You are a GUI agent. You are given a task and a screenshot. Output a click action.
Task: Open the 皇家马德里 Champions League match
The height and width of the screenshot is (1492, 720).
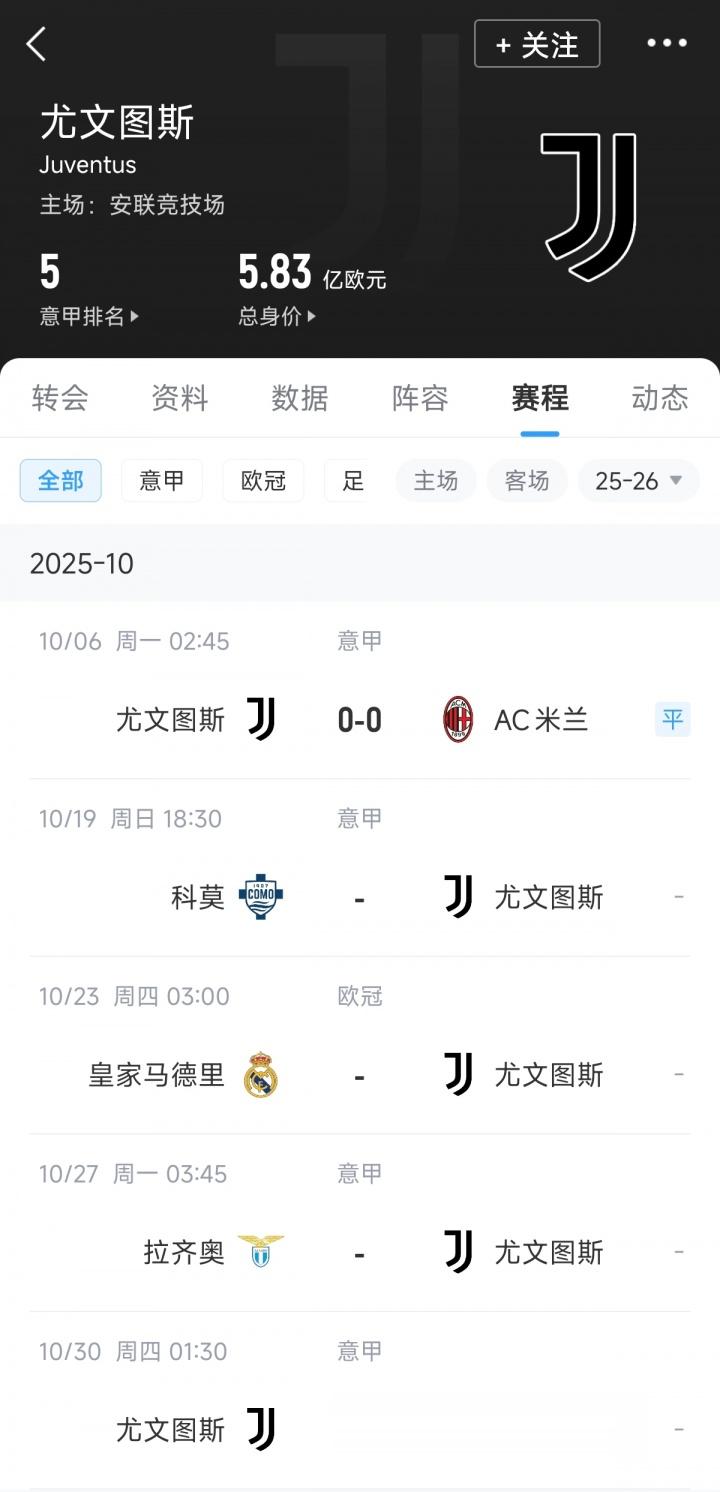click(360, 1075)
